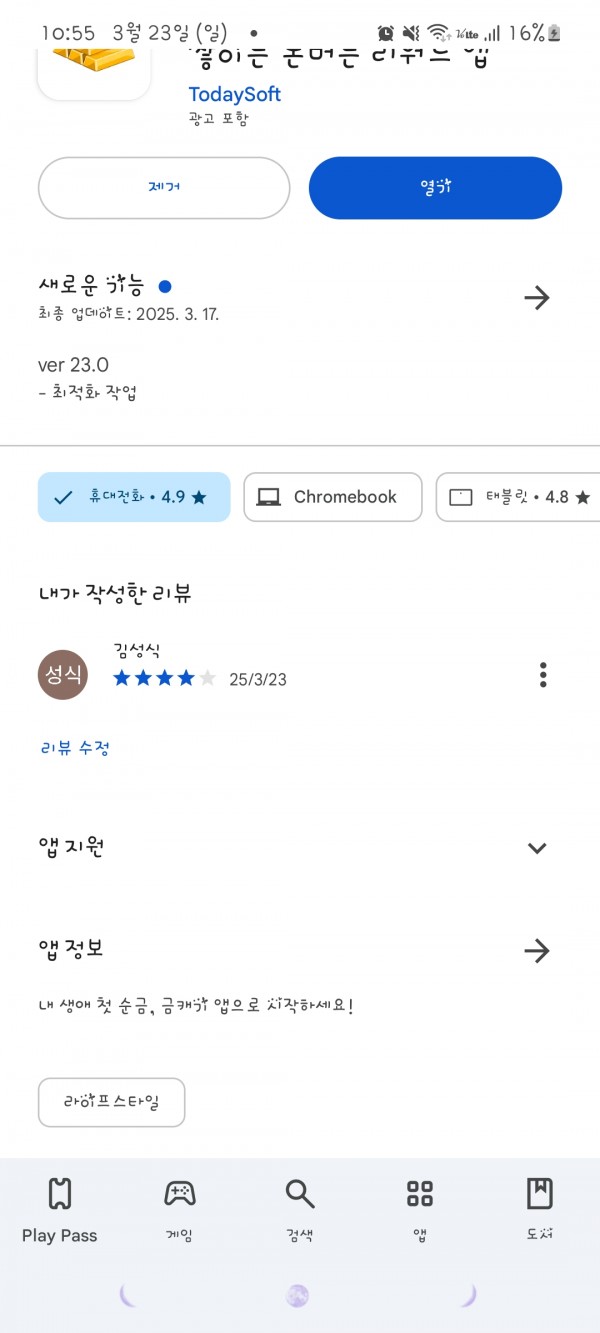
Task: Switch to the Play Pass tab
Action: (x=60, y=1210)
